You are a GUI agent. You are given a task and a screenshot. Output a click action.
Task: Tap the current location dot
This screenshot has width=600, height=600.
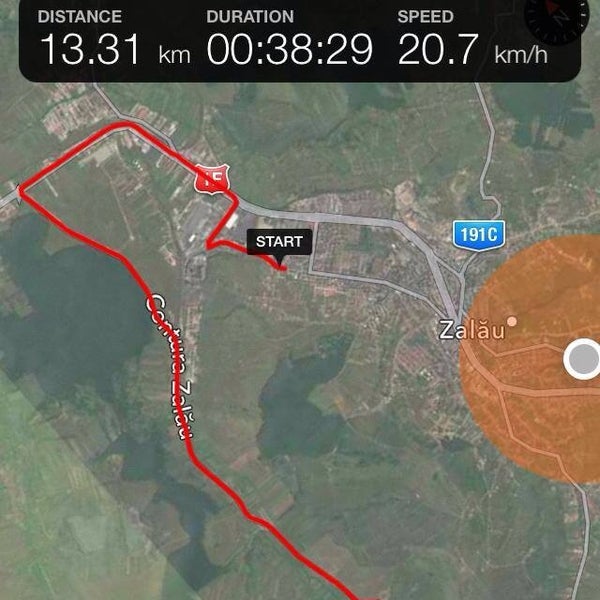[x=582, y=359]
